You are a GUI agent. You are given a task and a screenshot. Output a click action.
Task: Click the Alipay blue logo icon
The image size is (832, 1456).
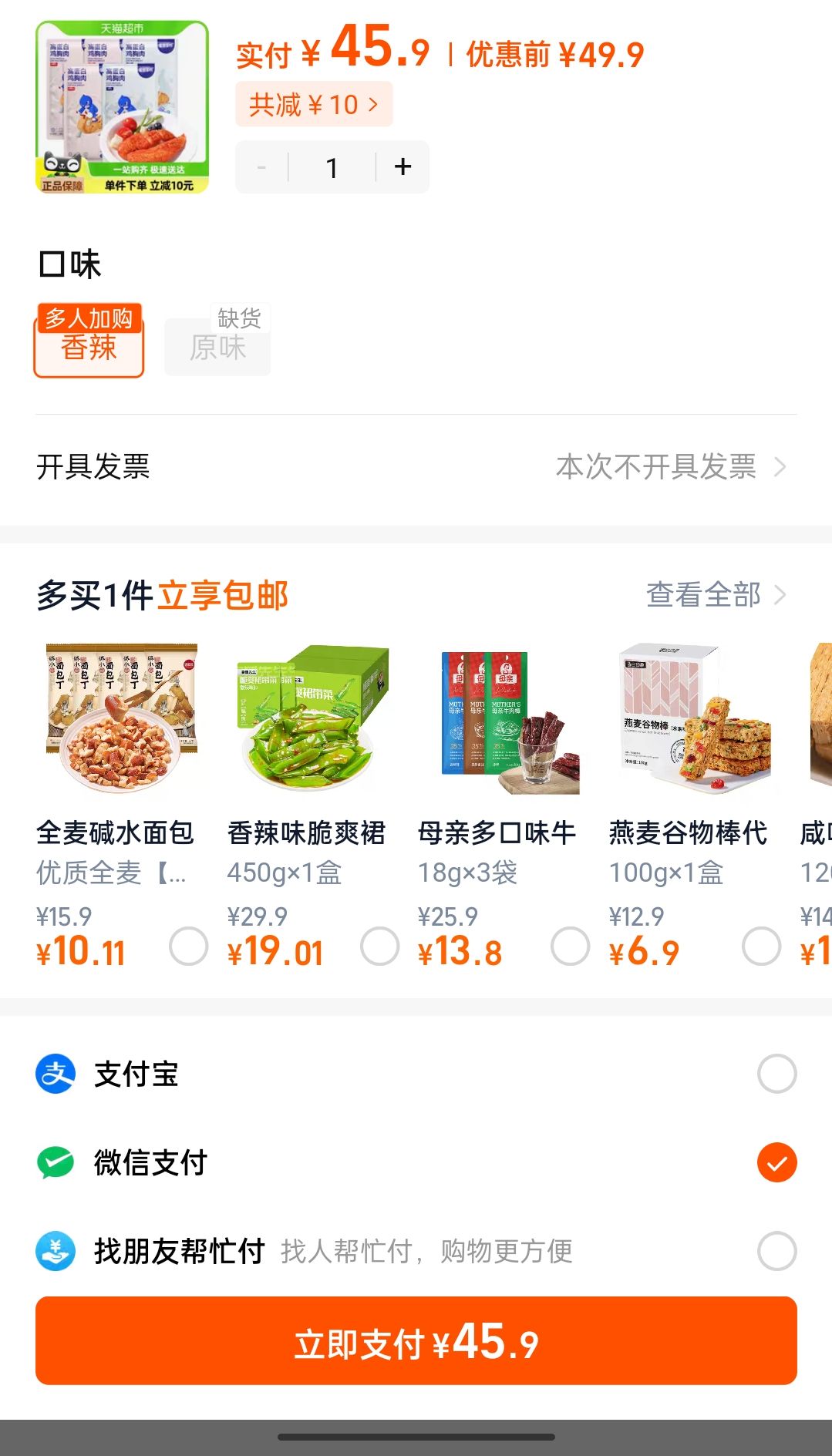pyautogui.click(x=54, y=1074)
